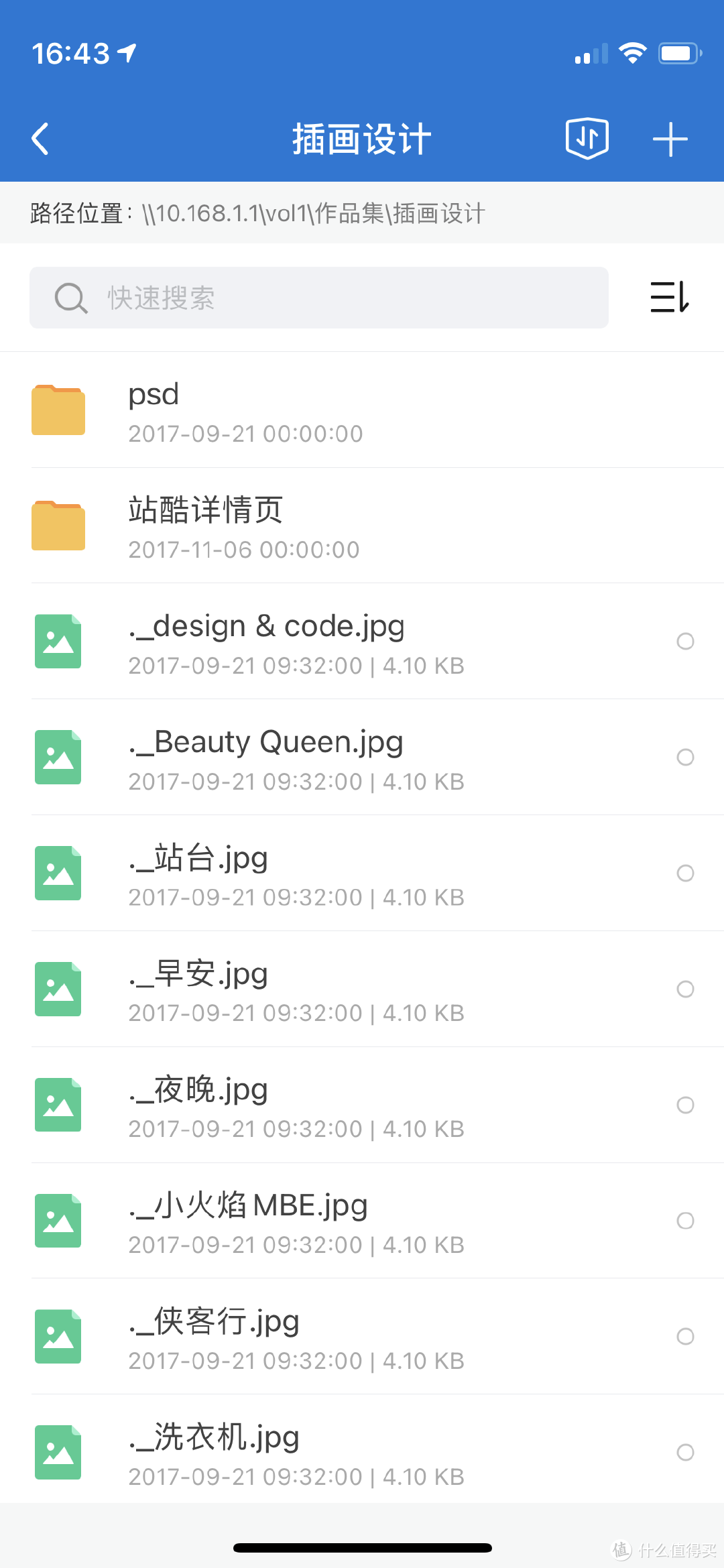Select the circle next to ._Beauty Queen.jpg
The image size is (724, 1568).
[x=686, y=757]
